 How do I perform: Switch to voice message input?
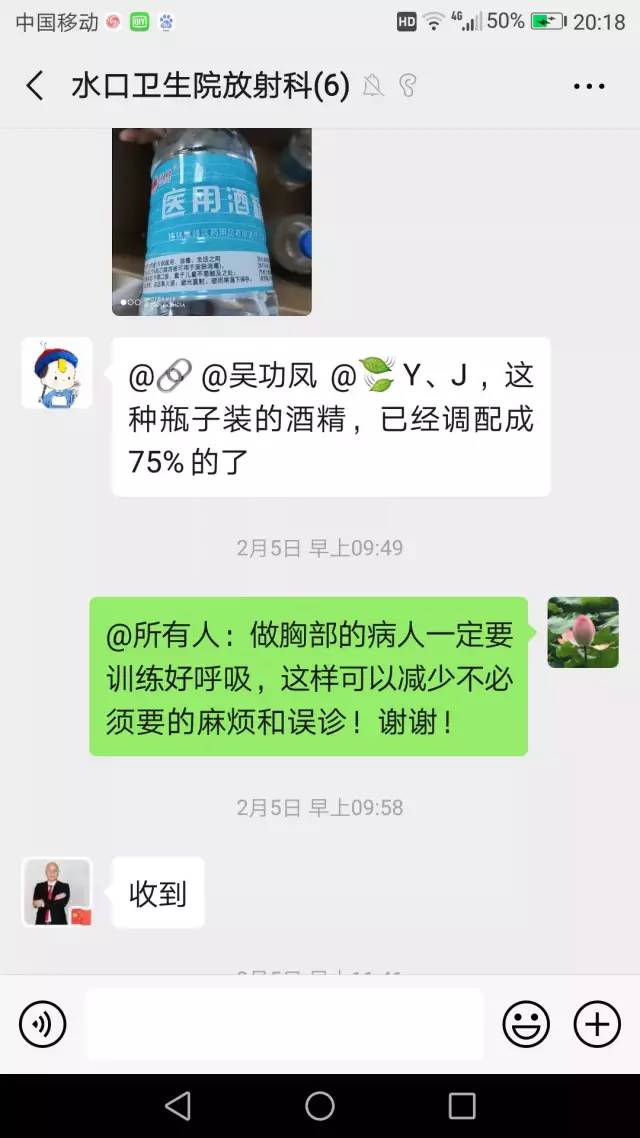(x=43, y=1025)
